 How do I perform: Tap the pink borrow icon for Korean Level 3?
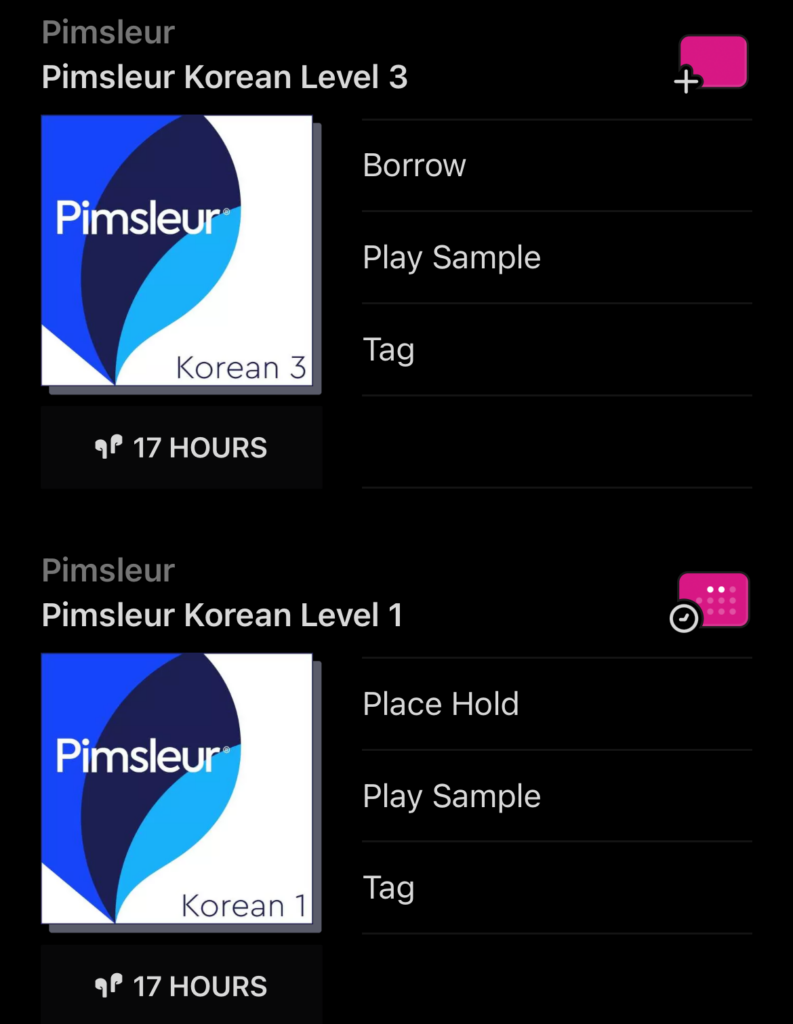tap(712, 63)
